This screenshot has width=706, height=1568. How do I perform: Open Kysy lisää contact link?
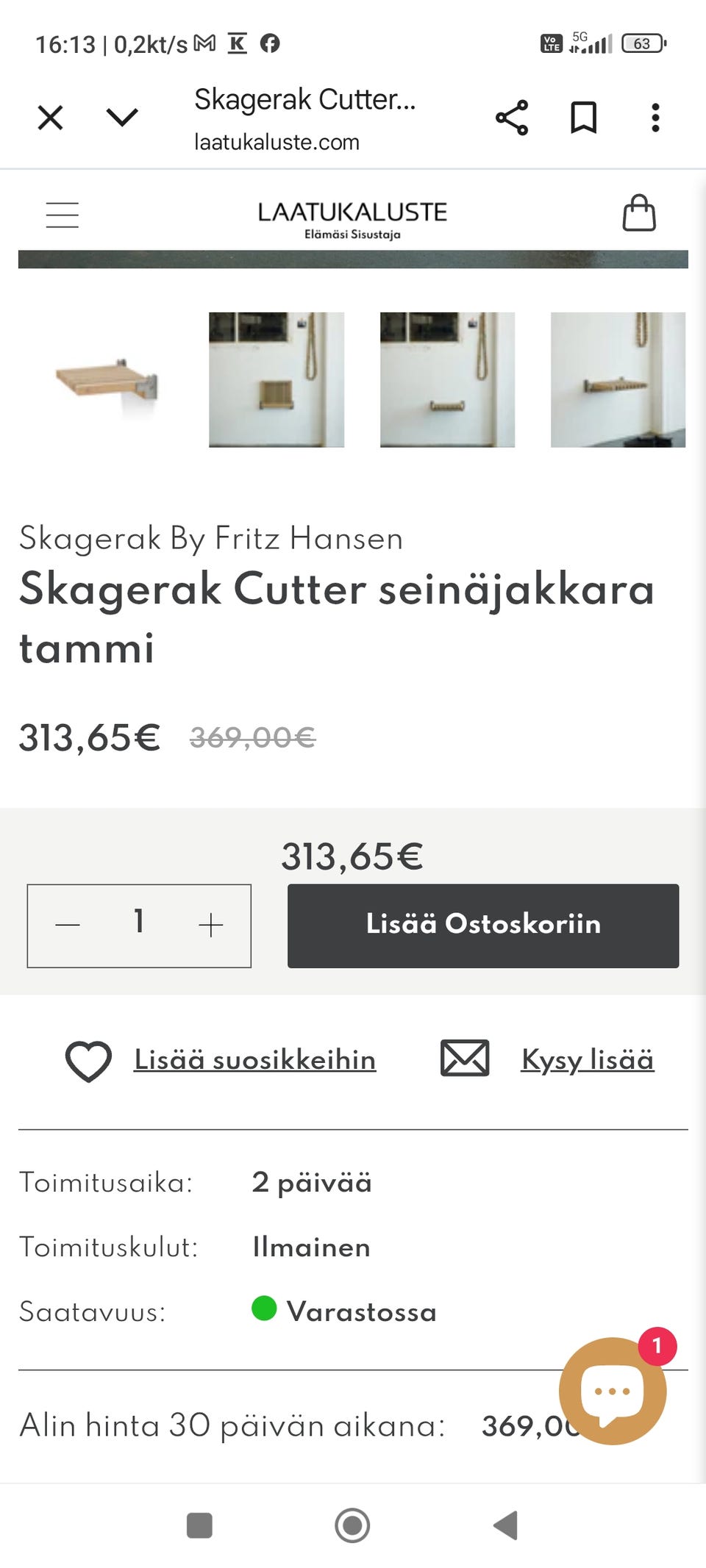point(586,1059)
